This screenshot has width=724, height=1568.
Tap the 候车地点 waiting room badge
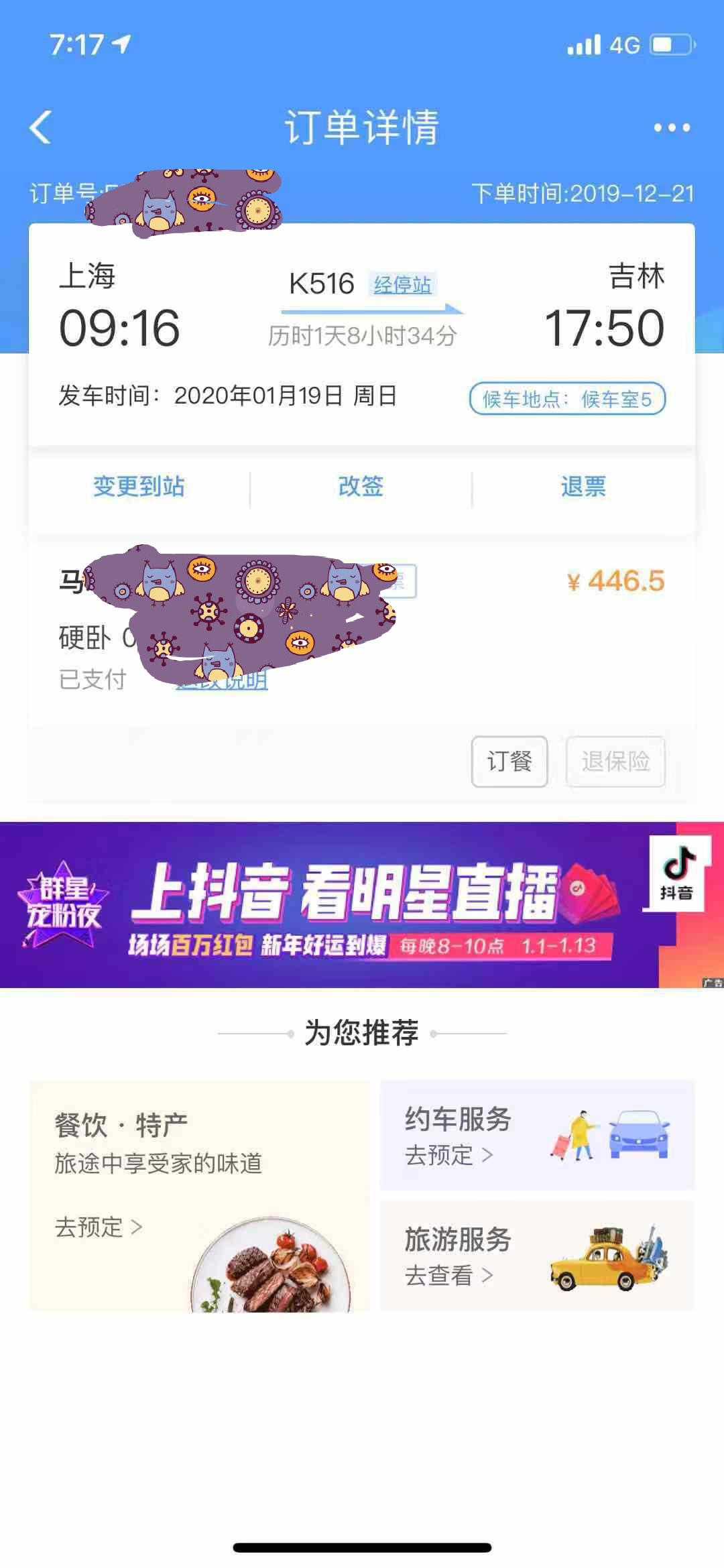click(x=567, y=399)
